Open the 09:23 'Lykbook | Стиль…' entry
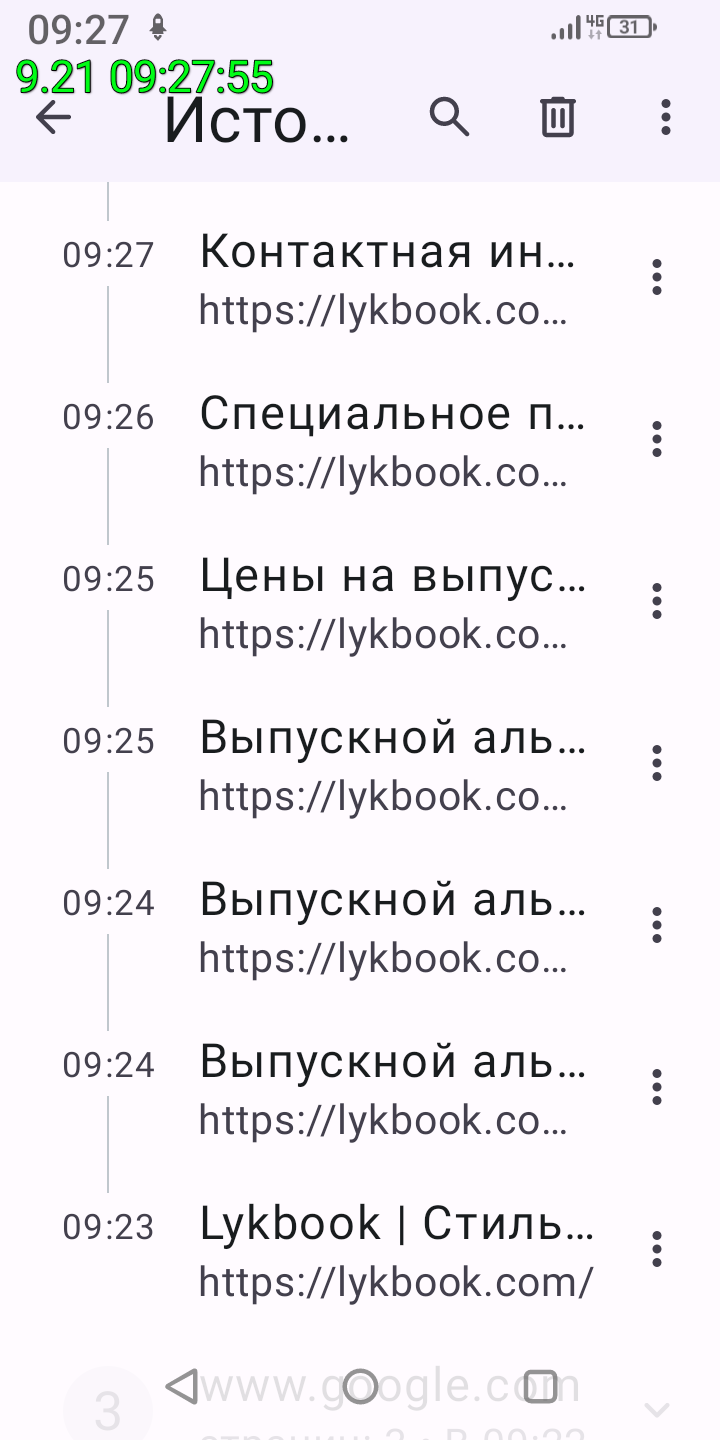The image size is (720, 1440). (395, 1252)
